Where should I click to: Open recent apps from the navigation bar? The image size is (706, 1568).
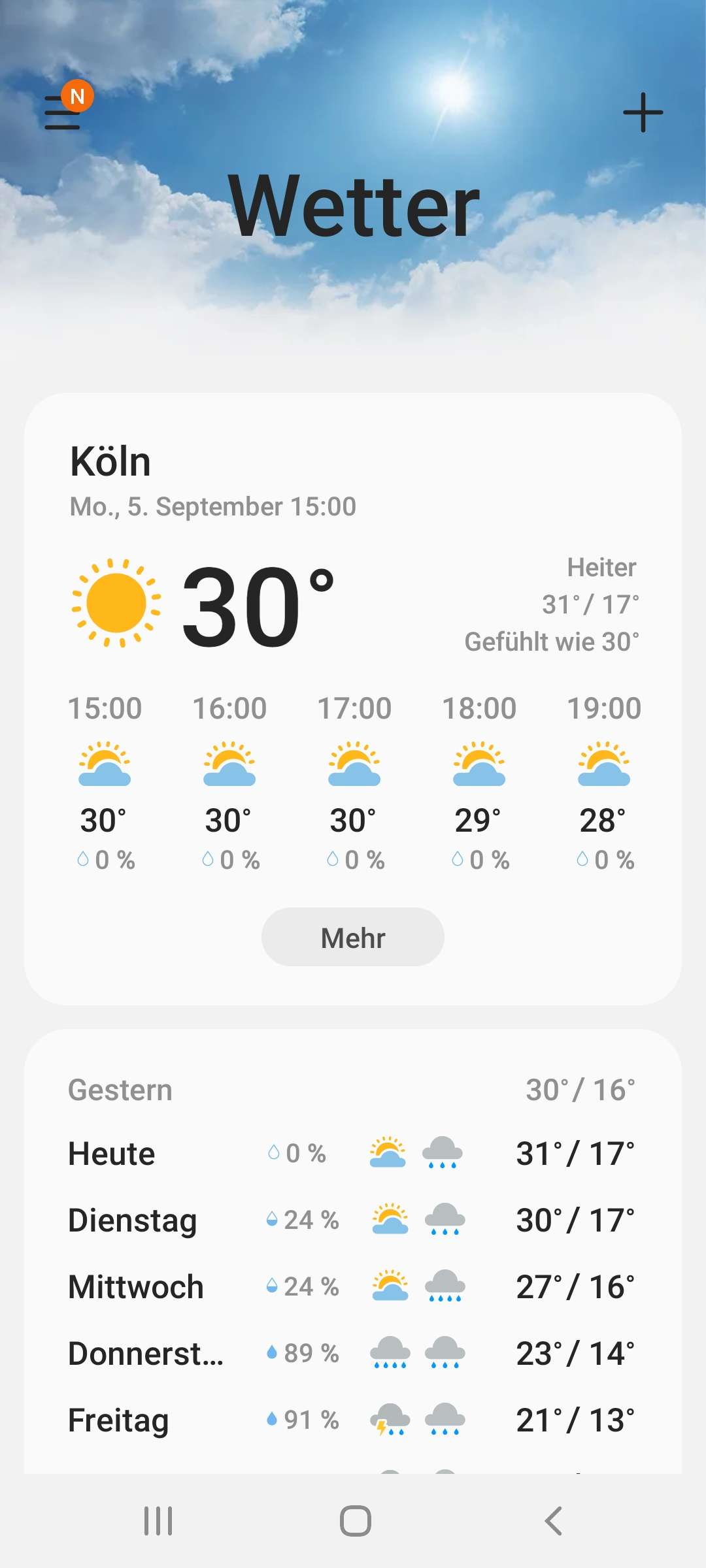(158, 1521)
